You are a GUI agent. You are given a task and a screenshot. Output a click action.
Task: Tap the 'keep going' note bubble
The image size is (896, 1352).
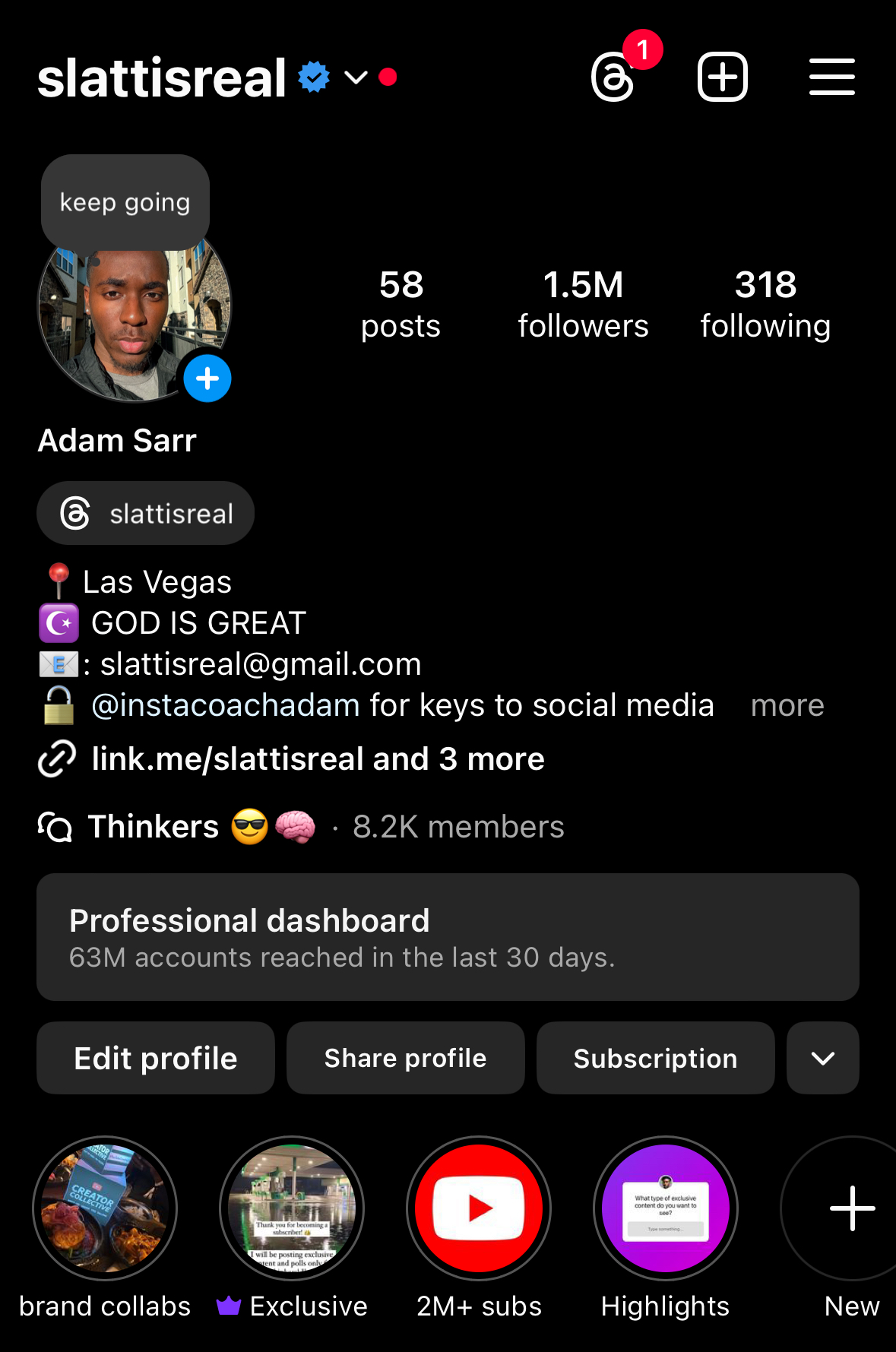pyautogui.click(x=125, y=202)
